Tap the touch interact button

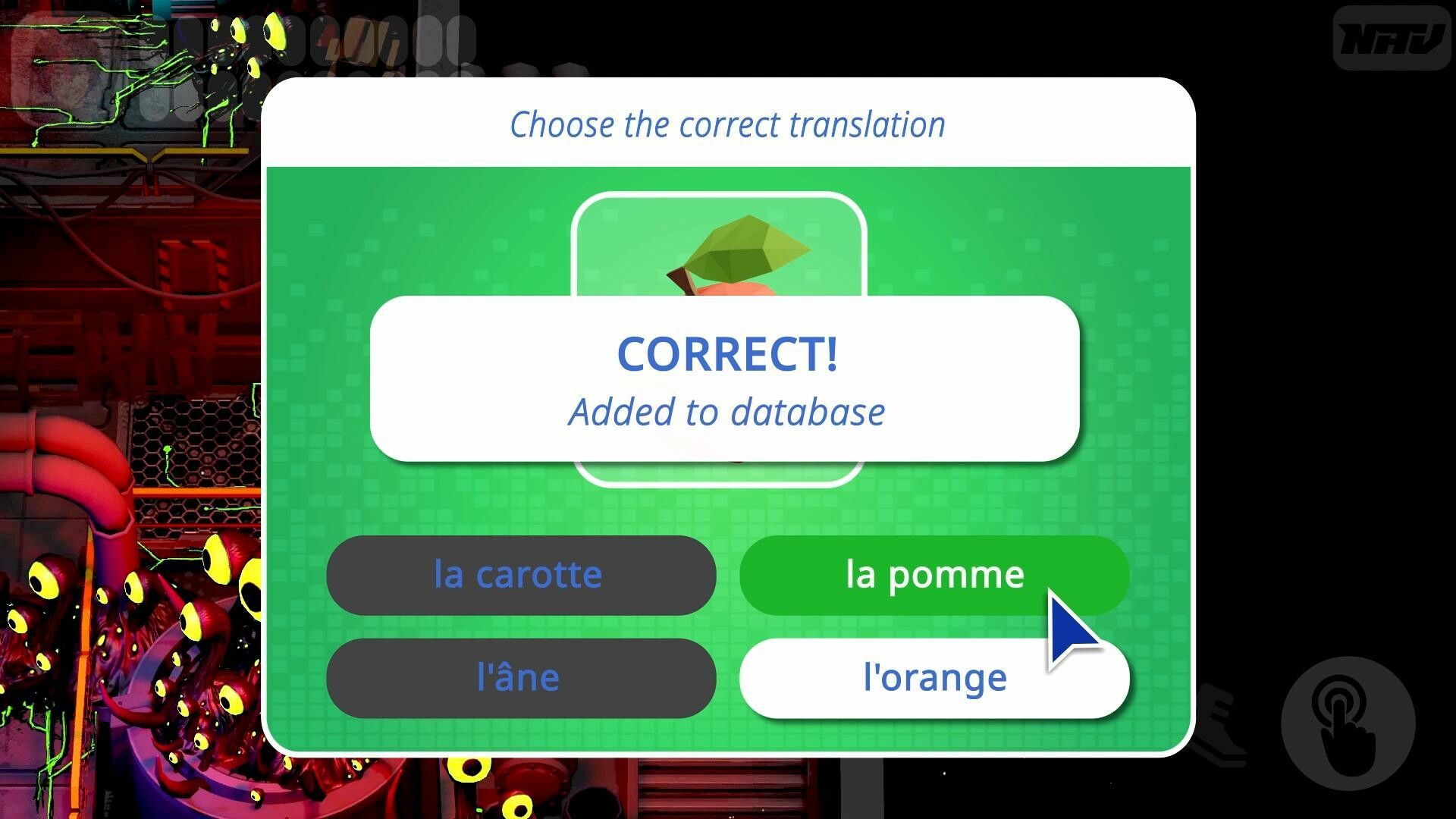pos(1348,723)
